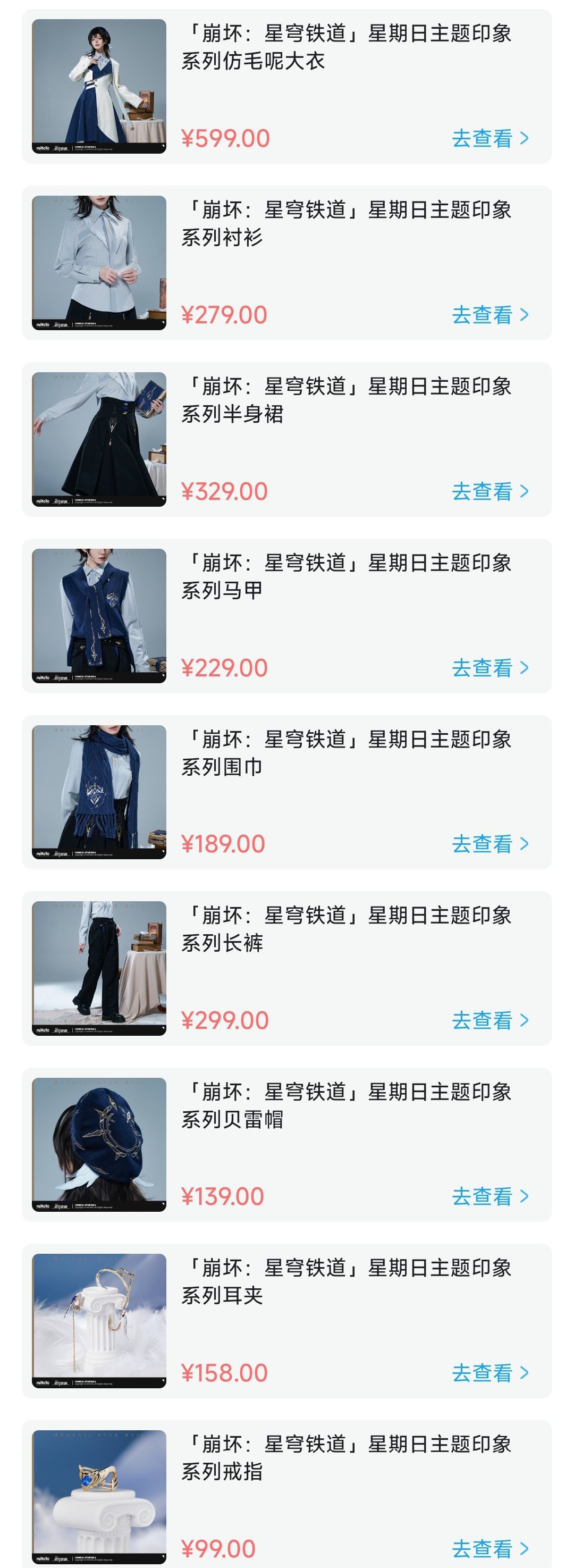
Task: Tap 去查看 for the ¥229.00 马甲
Action: click(x=489, y=668)
